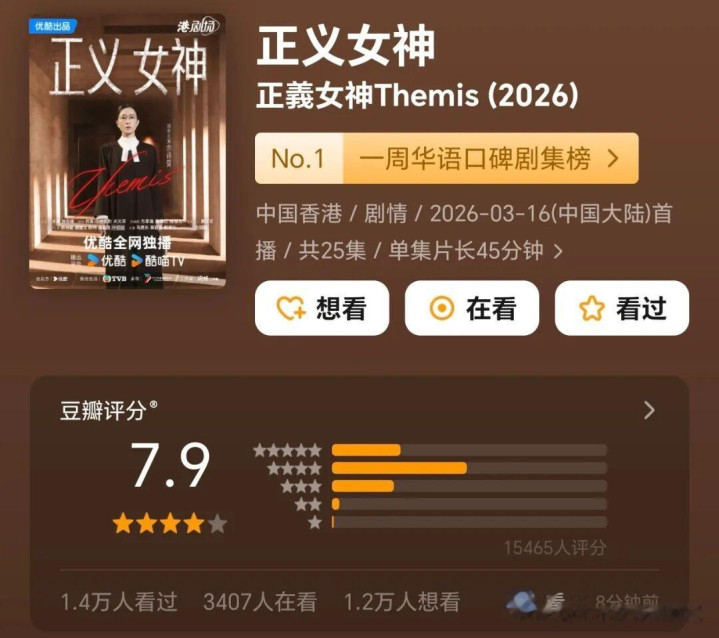Open the 豆瓣评分 details chevron
Viewport: 719px width, 638px height.
(x=649, y=410)
